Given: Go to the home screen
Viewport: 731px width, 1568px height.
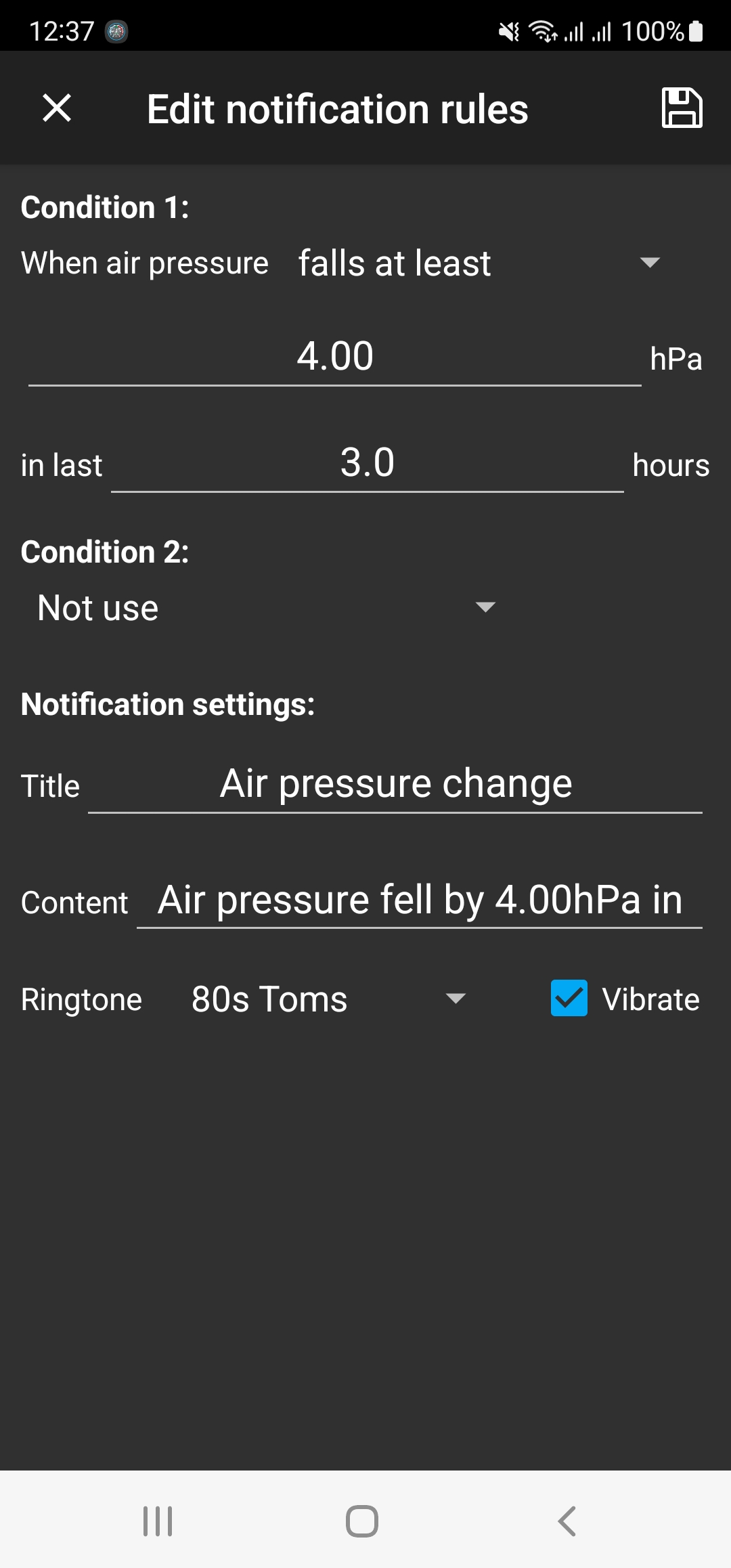Looking at the screenshot, I should [362, 1521].
